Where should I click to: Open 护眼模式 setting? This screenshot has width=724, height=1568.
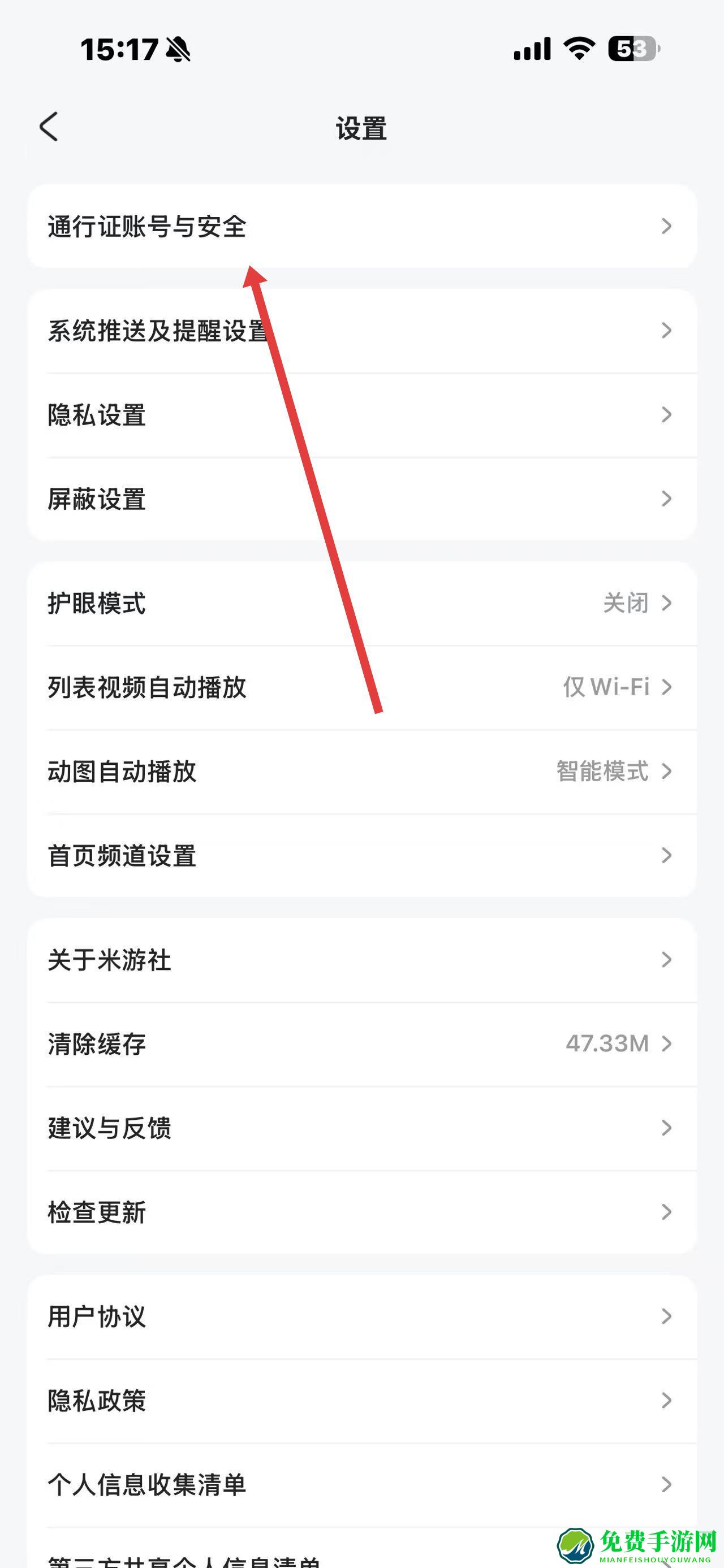coord(361,604)
